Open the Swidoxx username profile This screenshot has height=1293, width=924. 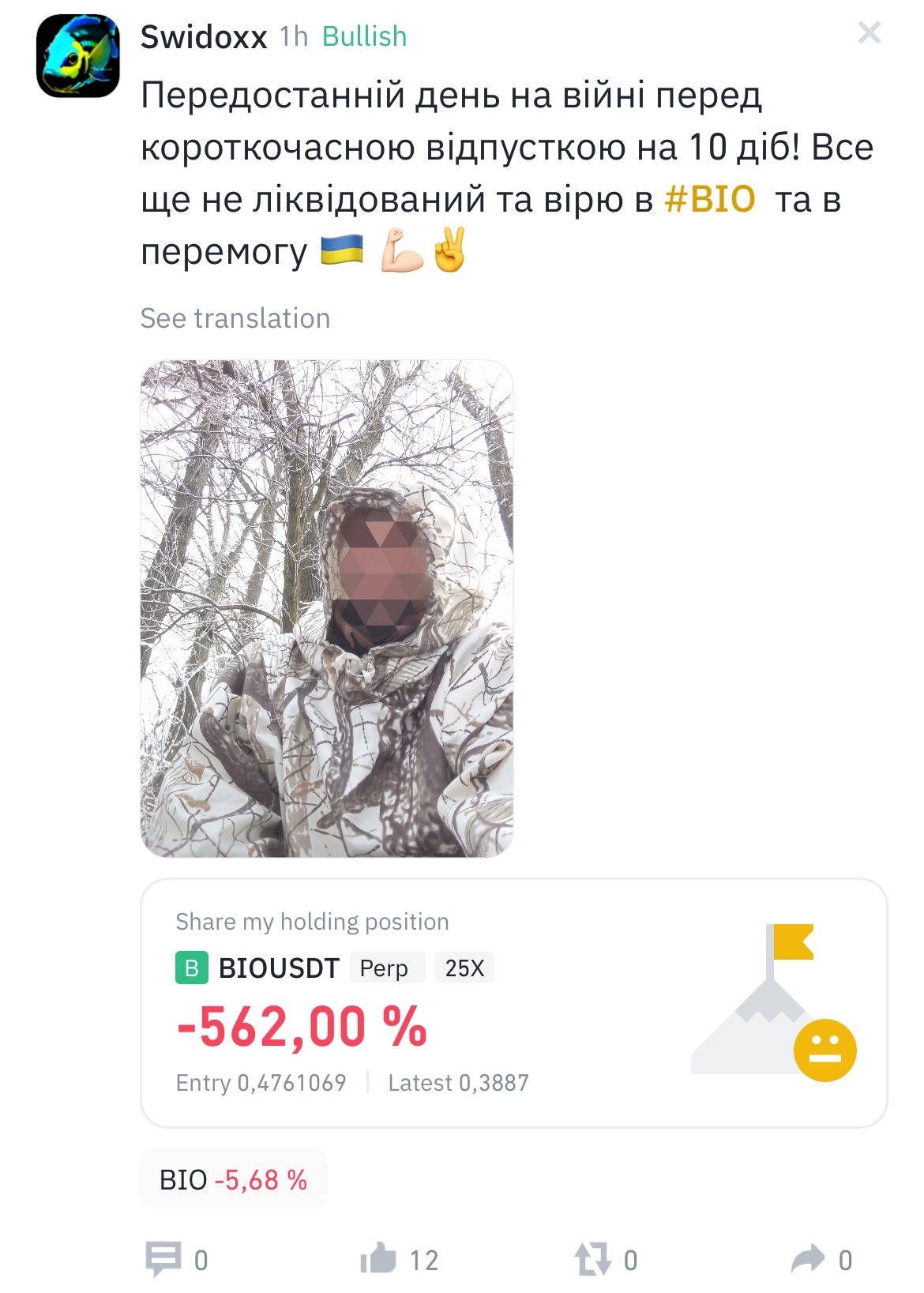(204, 37)
